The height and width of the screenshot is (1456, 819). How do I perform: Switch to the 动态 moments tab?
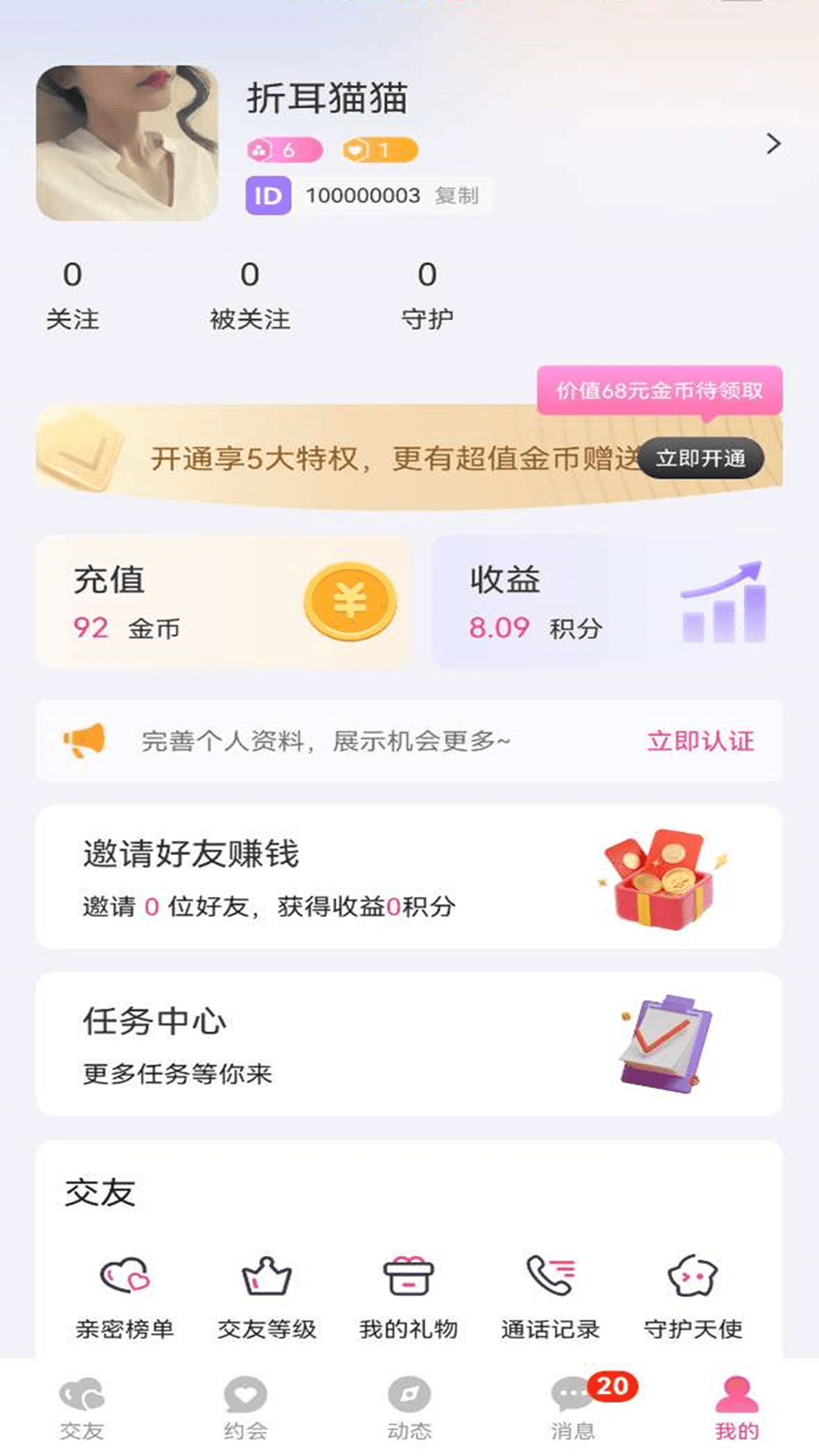pyautogui.click(x=409, y=1407)
